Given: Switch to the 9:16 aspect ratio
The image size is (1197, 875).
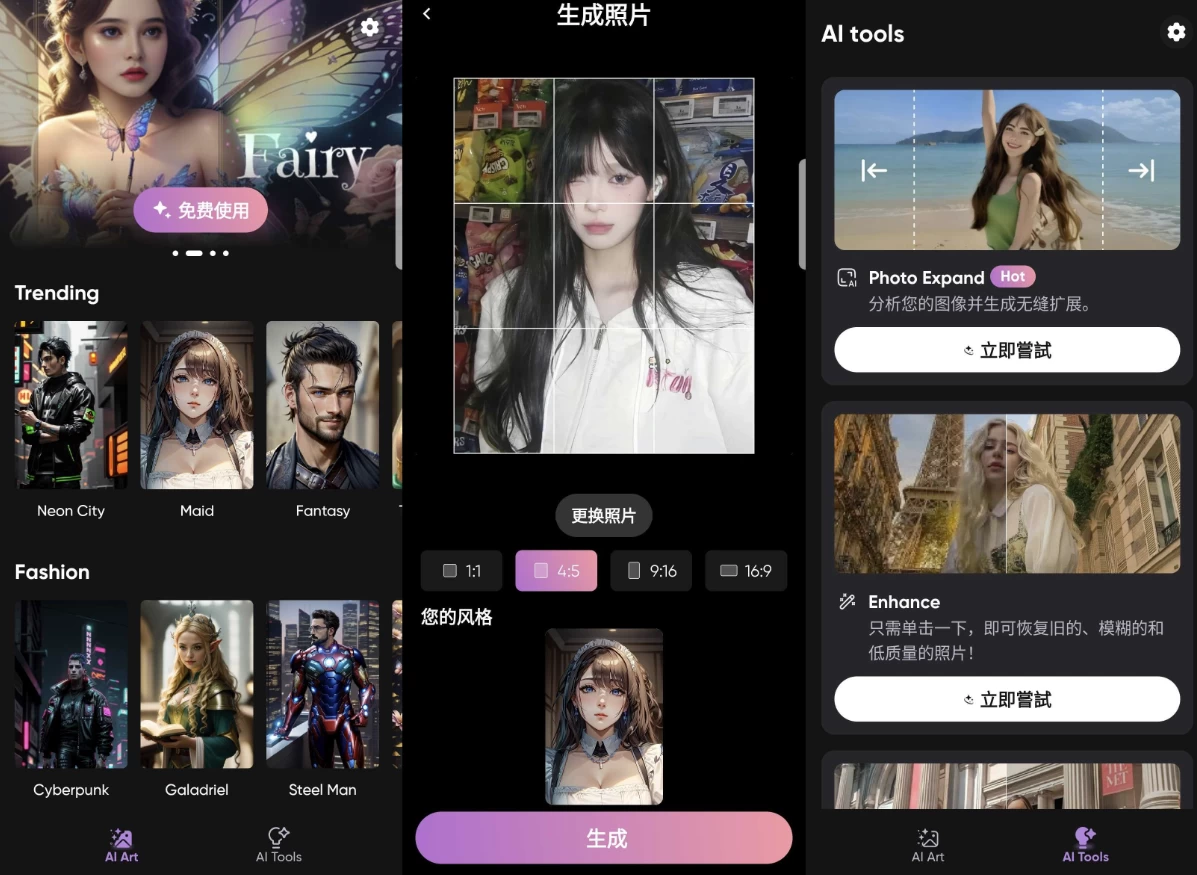Looking at the screenshot, I should [651, 571].
